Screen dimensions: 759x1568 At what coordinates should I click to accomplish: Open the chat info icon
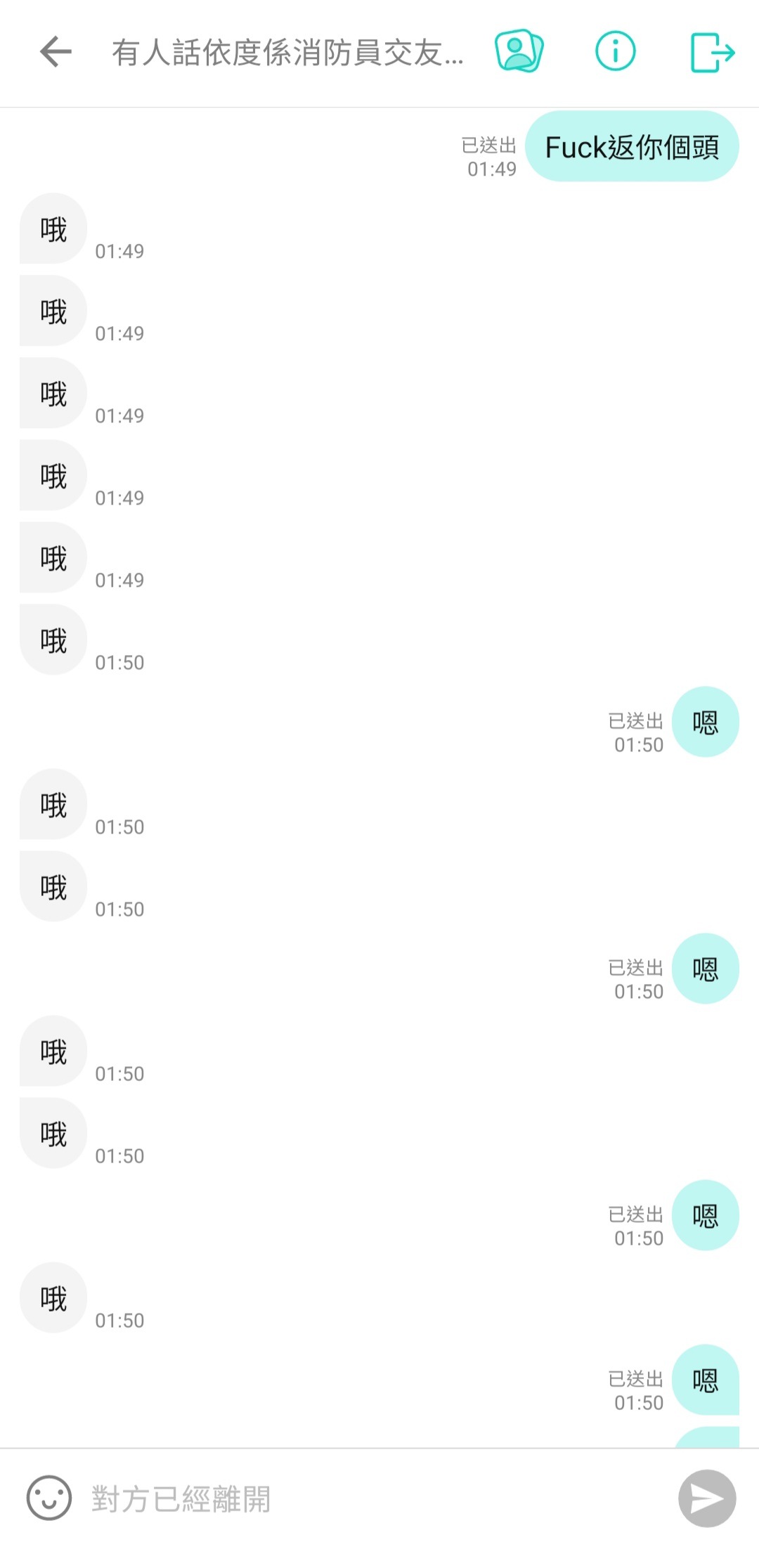click(x=615, y=51)
